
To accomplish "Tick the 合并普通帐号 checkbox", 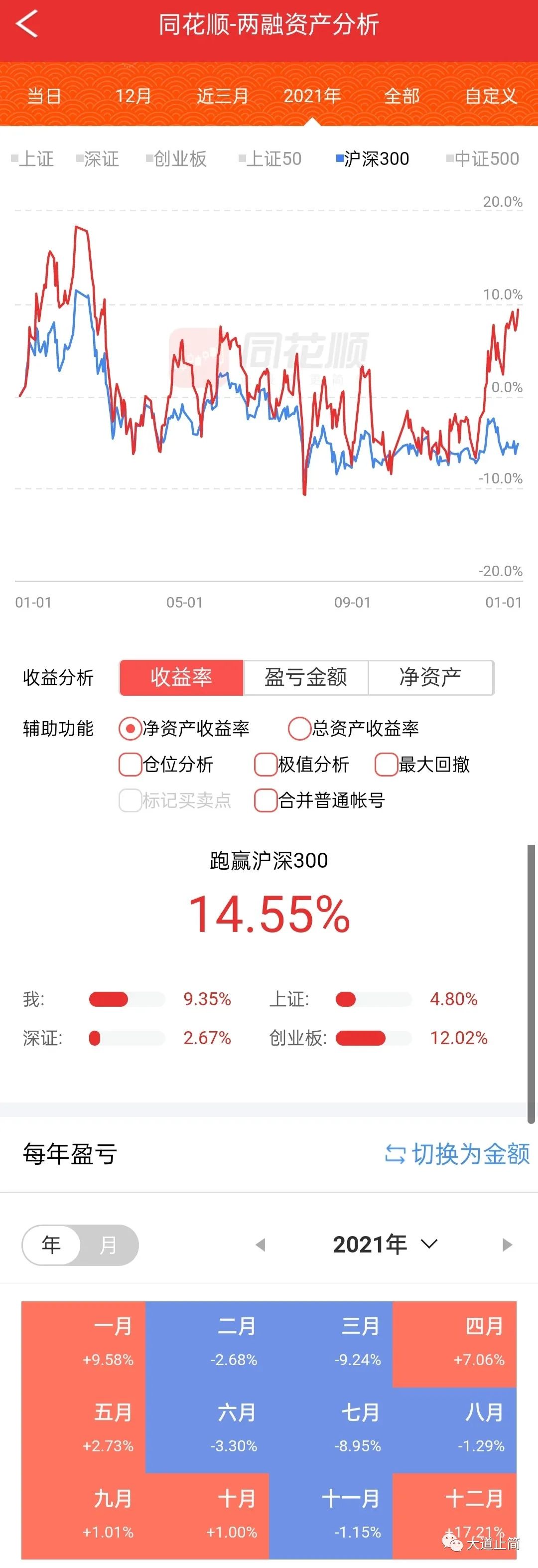I will click(266, 800).
